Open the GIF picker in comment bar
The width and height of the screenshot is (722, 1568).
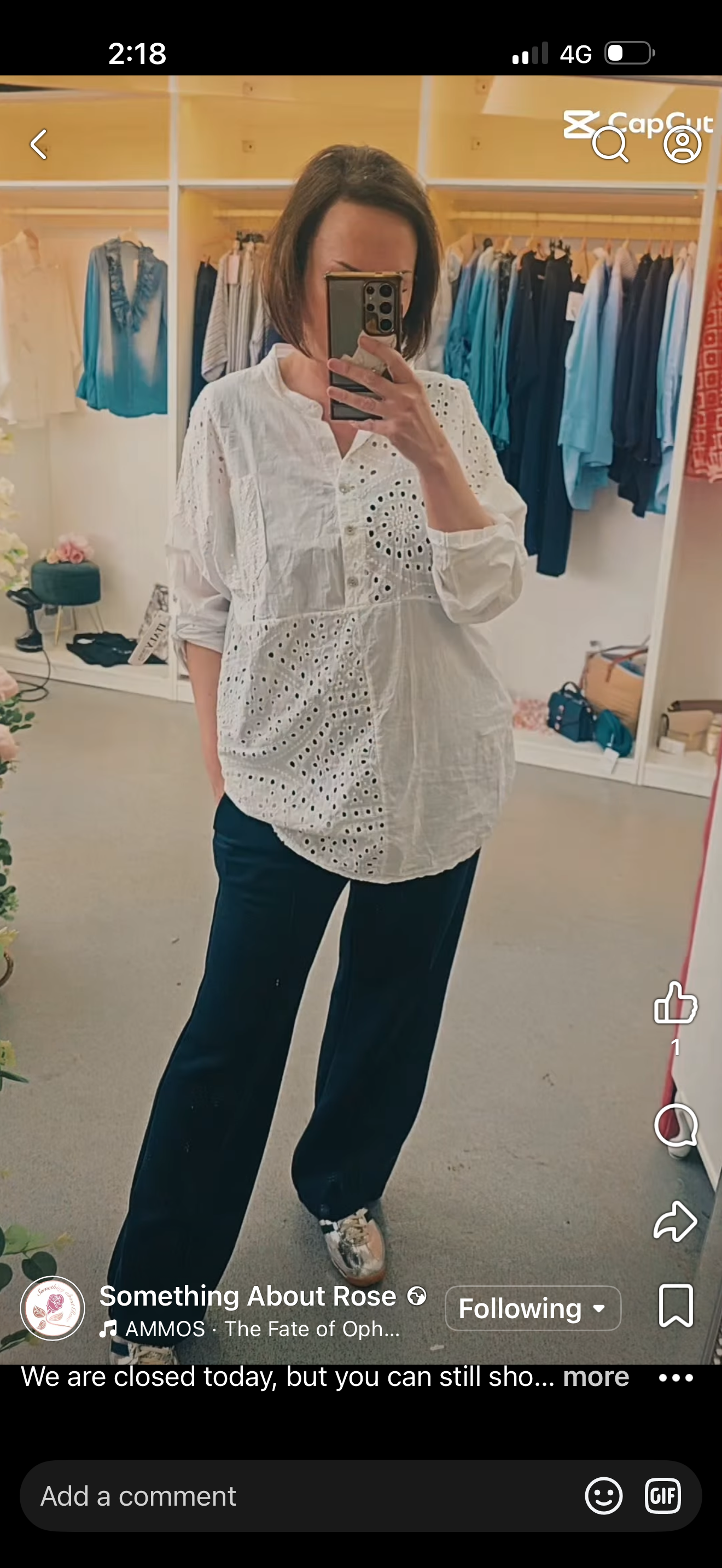[x=662, y=1496]
